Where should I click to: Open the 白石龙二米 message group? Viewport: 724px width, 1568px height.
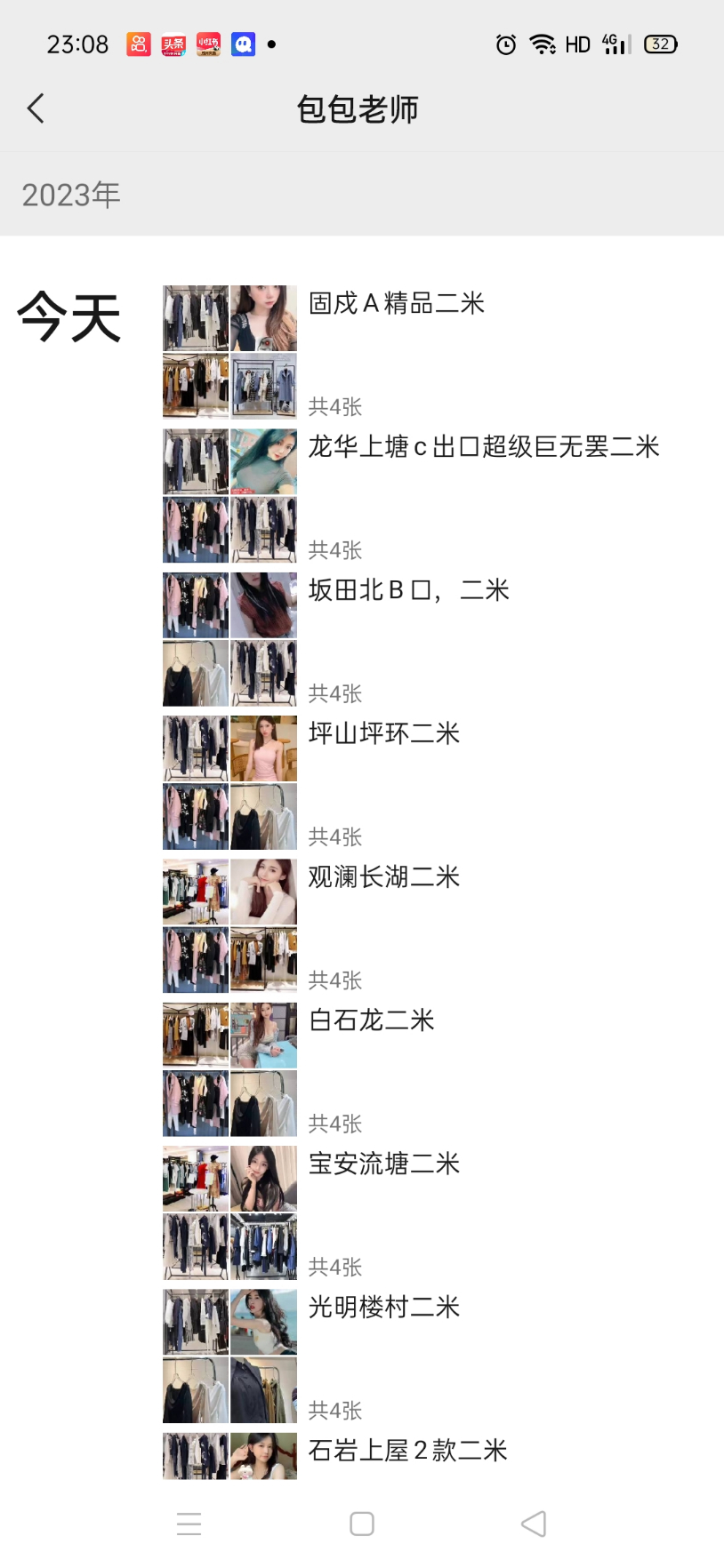click(x=372, y=1020)
